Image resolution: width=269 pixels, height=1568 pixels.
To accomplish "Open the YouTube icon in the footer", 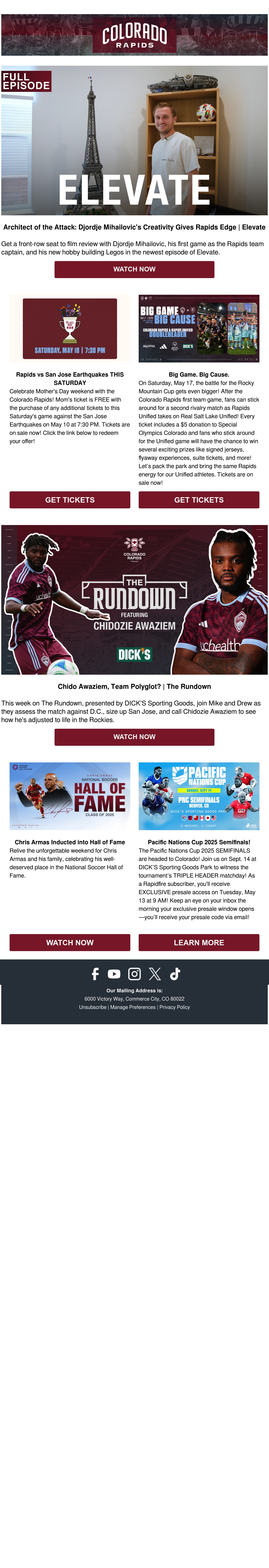I will pos(114,974).
